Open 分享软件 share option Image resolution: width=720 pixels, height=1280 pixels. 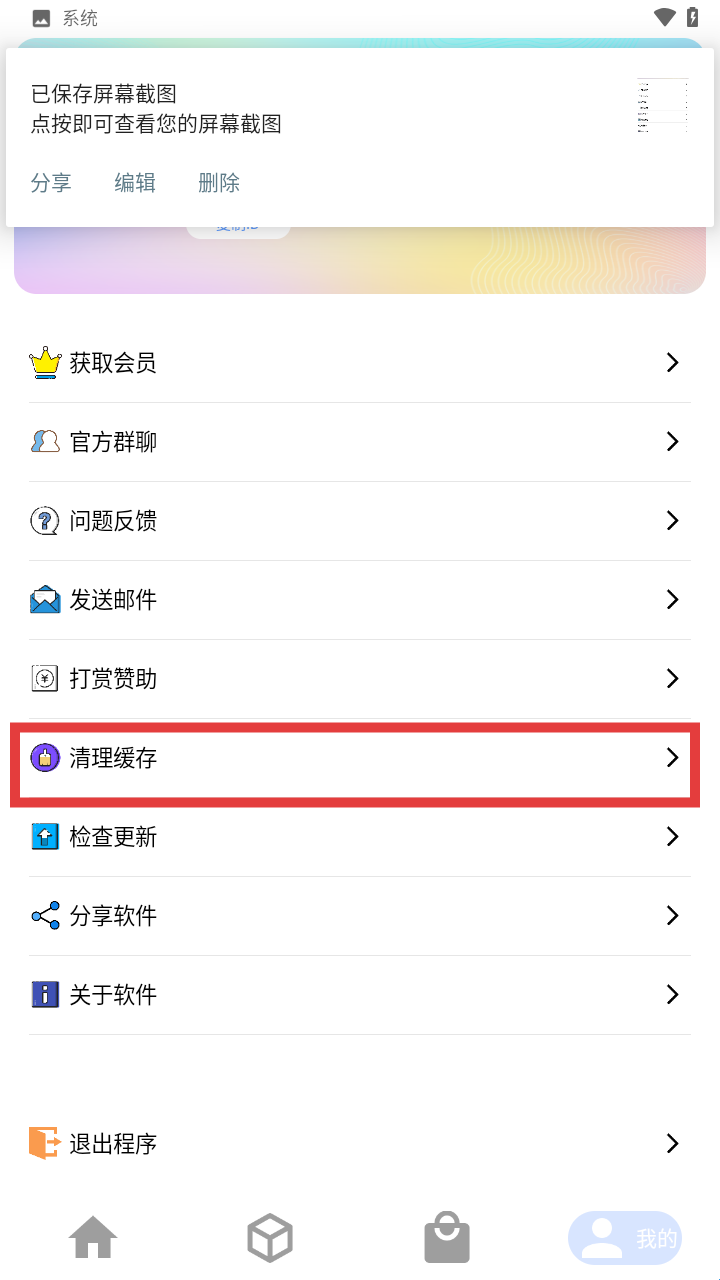pos(360,916)
